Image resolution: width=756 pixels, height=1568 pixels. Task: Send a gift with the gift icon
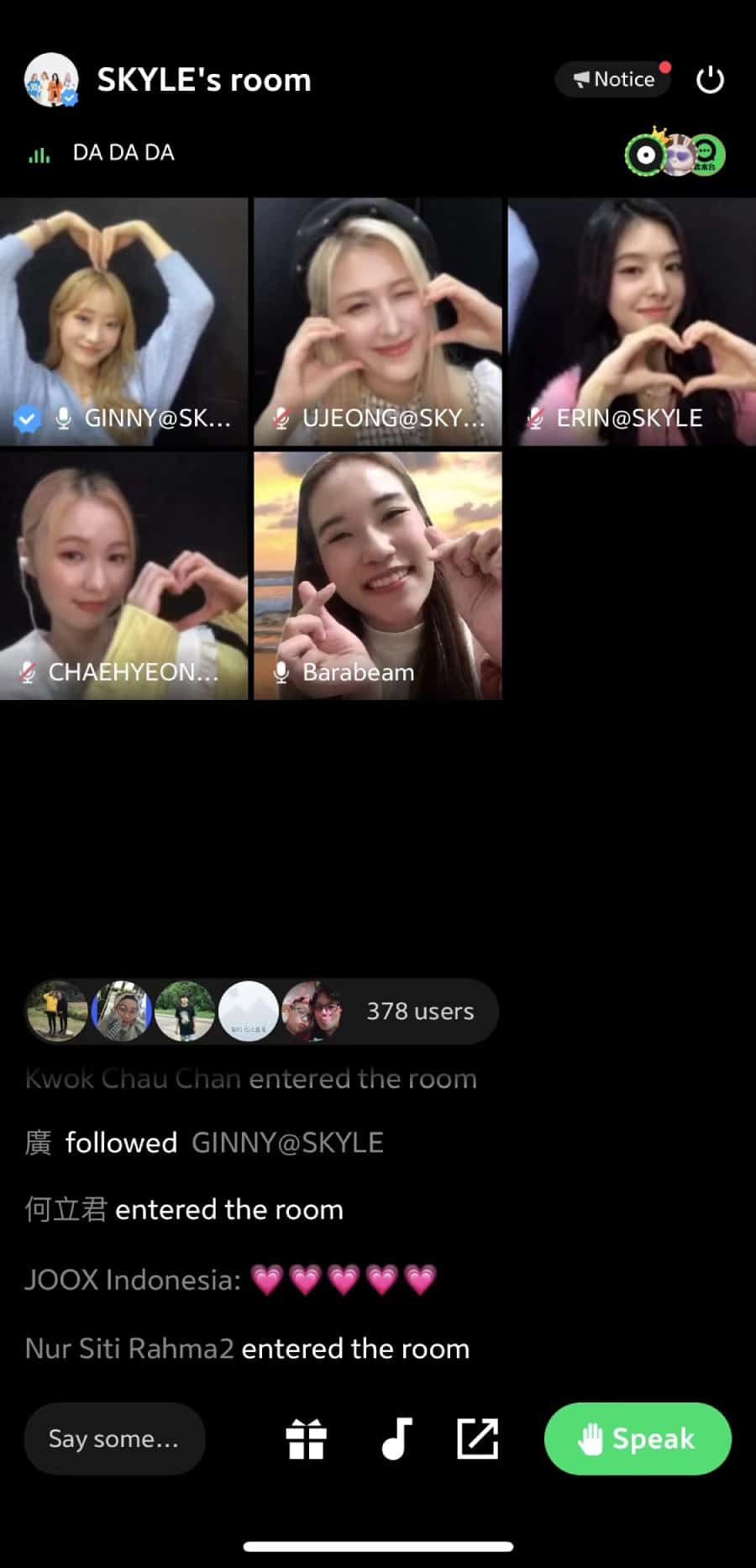tap(307, 1439)
